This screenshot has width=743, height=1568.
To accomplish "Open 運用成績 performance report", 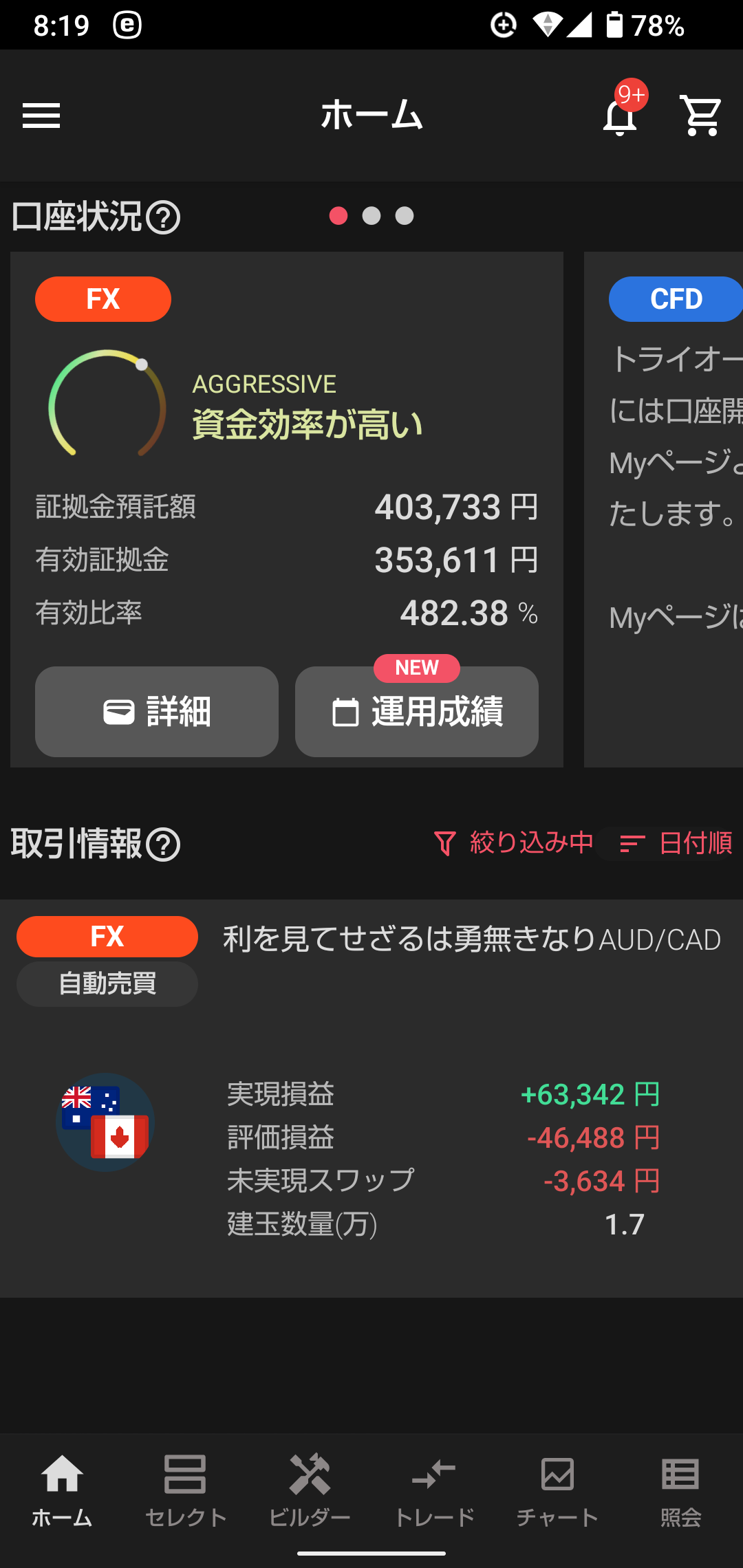I will point(417,712).
